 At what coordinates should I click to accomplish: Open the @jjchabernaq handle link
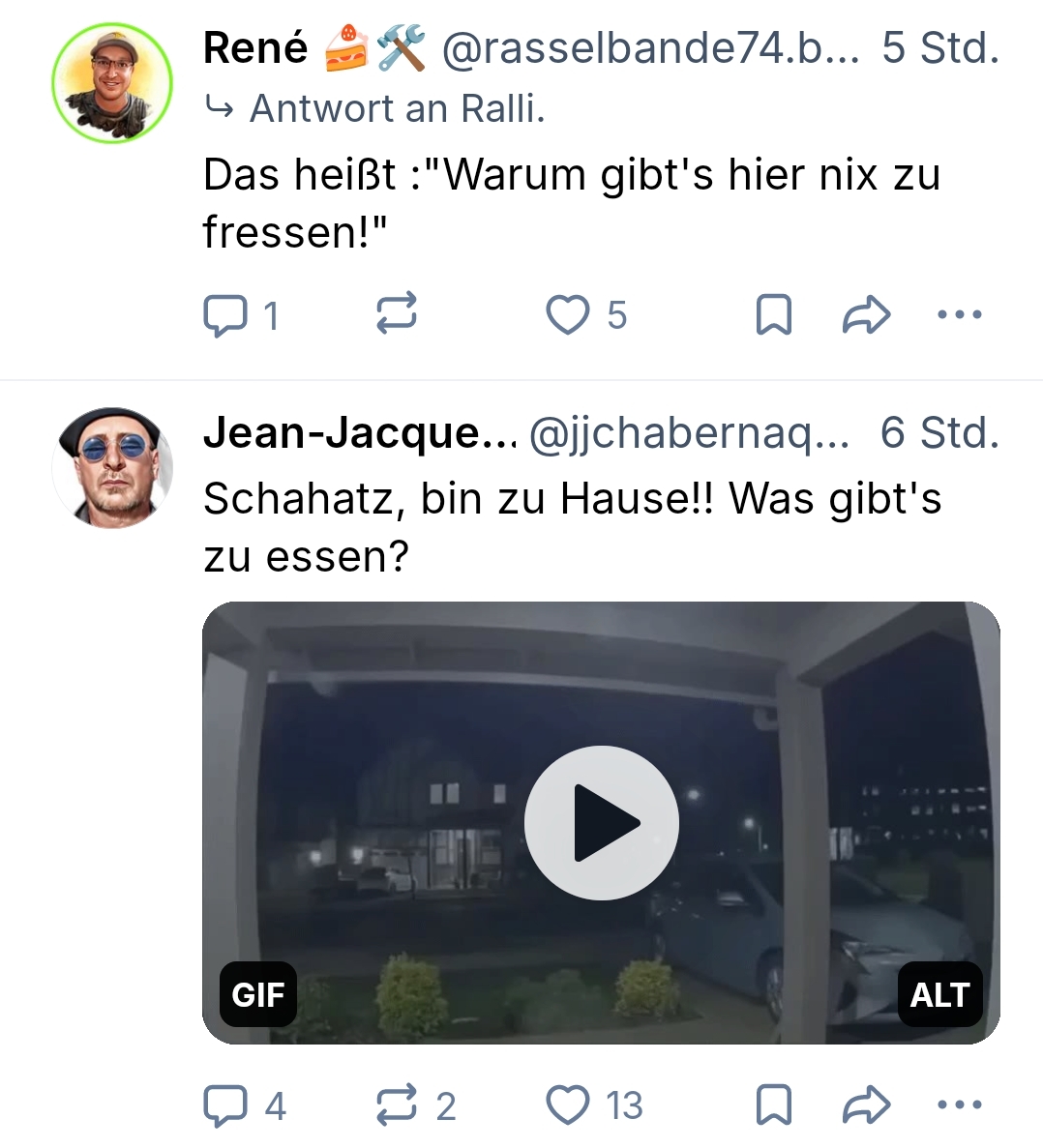(x=688, y=433)
